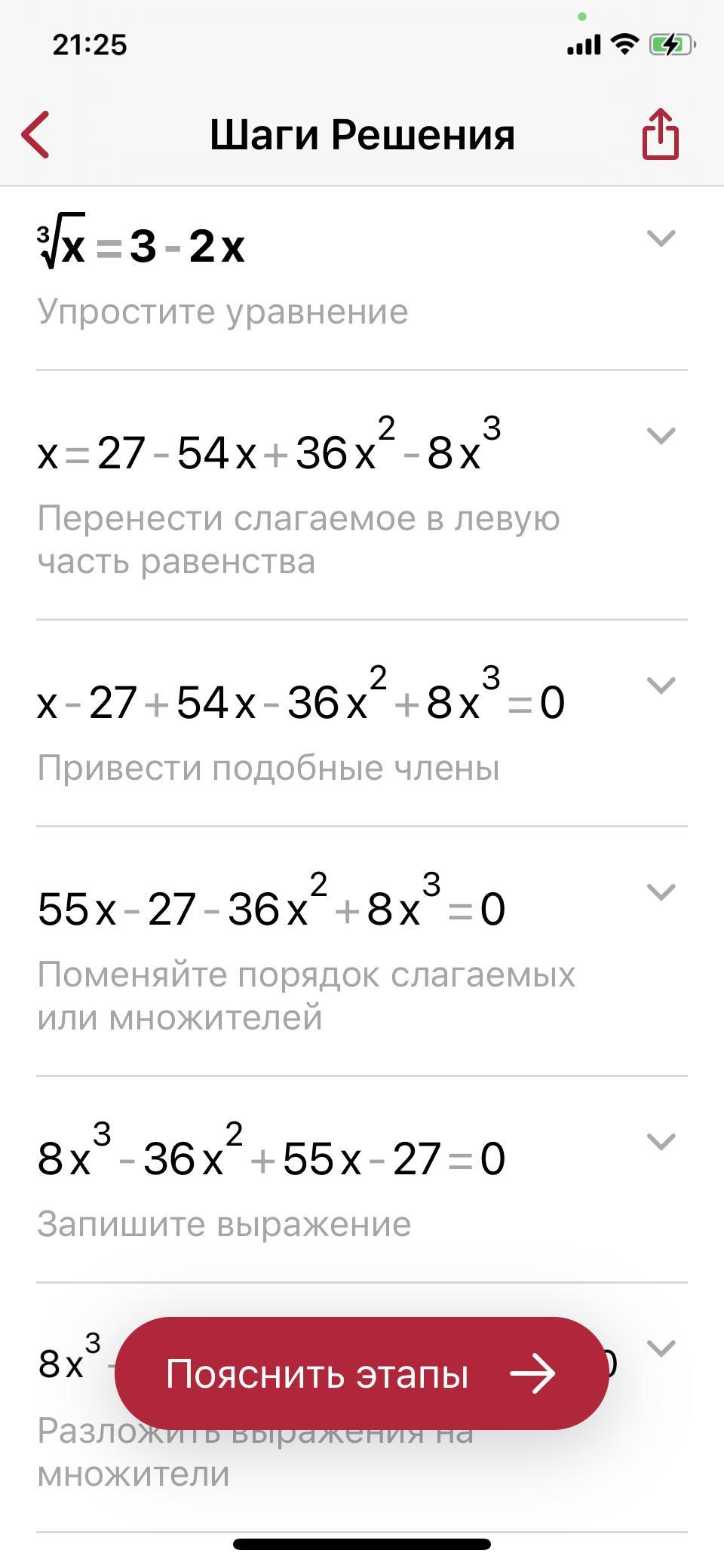Tap the "Пояснить этапы" button
The height and width of the screenshot is (1568, 724).
[361, 1373]
